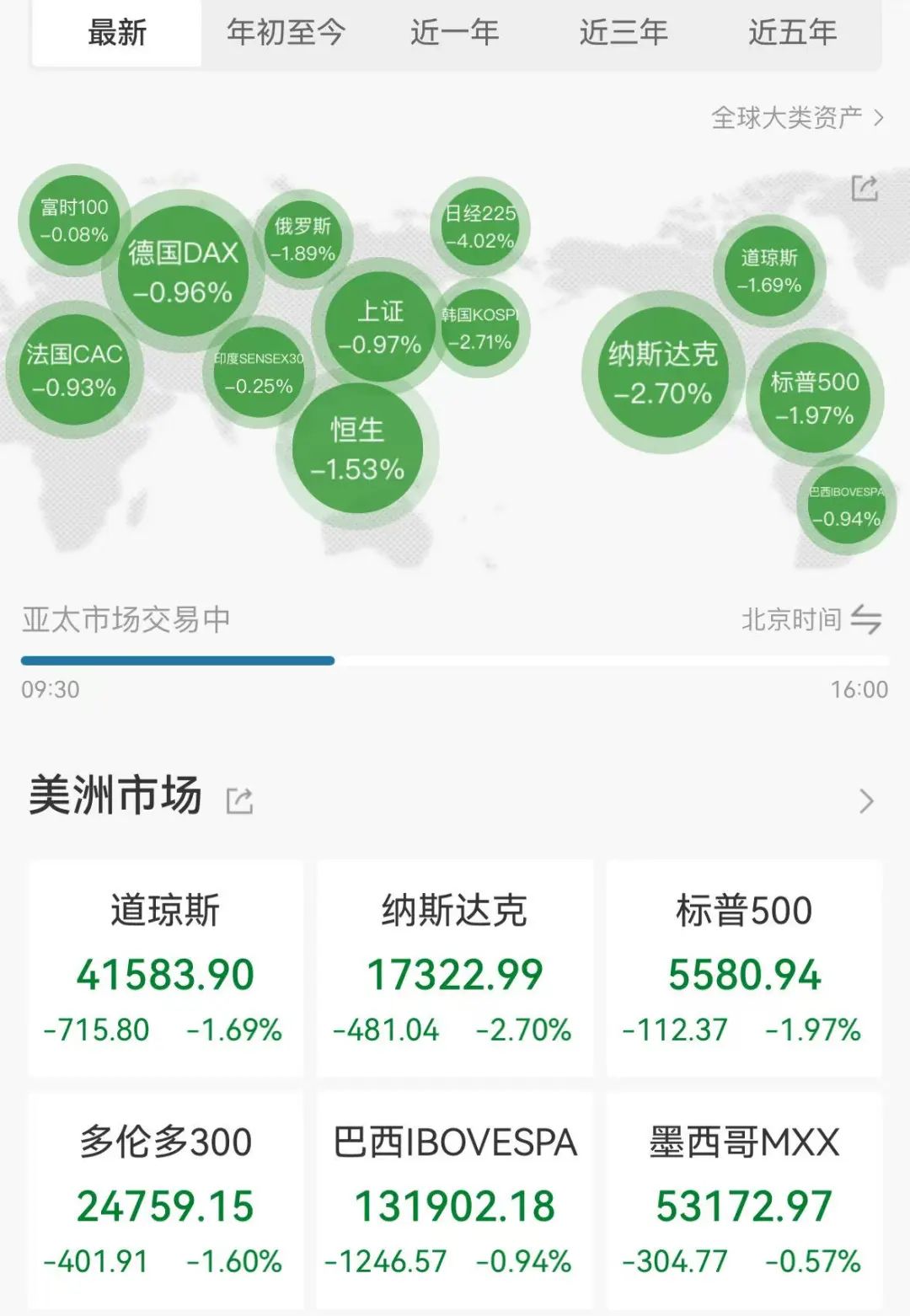View the 墨西哥MXX index card
Screen dimensions: 910x1316
(744, 1201)
